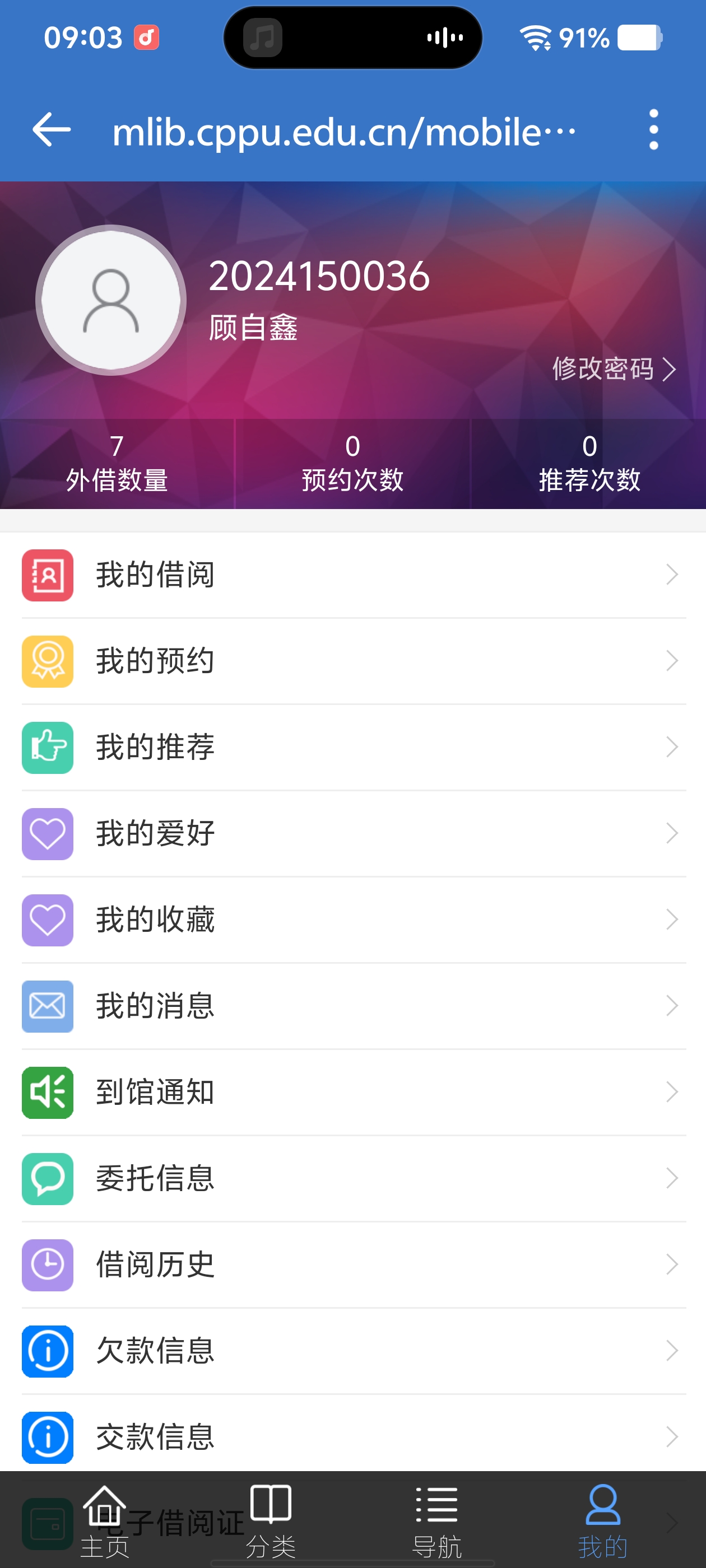Switch to the 主页 tab
This screenshot has width=706, height=1568.
tap(104, 1520)
